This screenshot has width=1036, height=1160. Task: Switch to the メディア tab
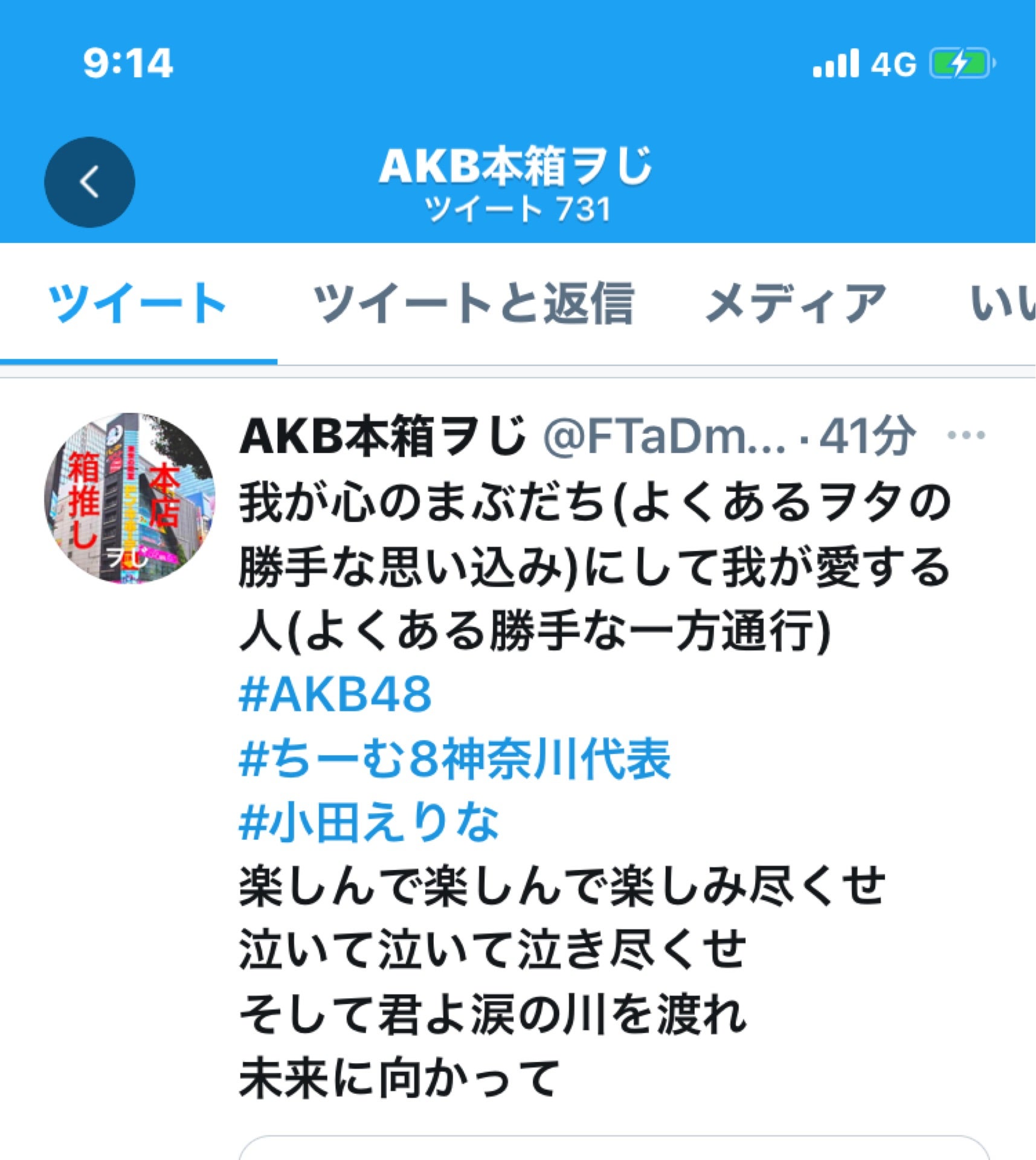(x=796, y=304)
